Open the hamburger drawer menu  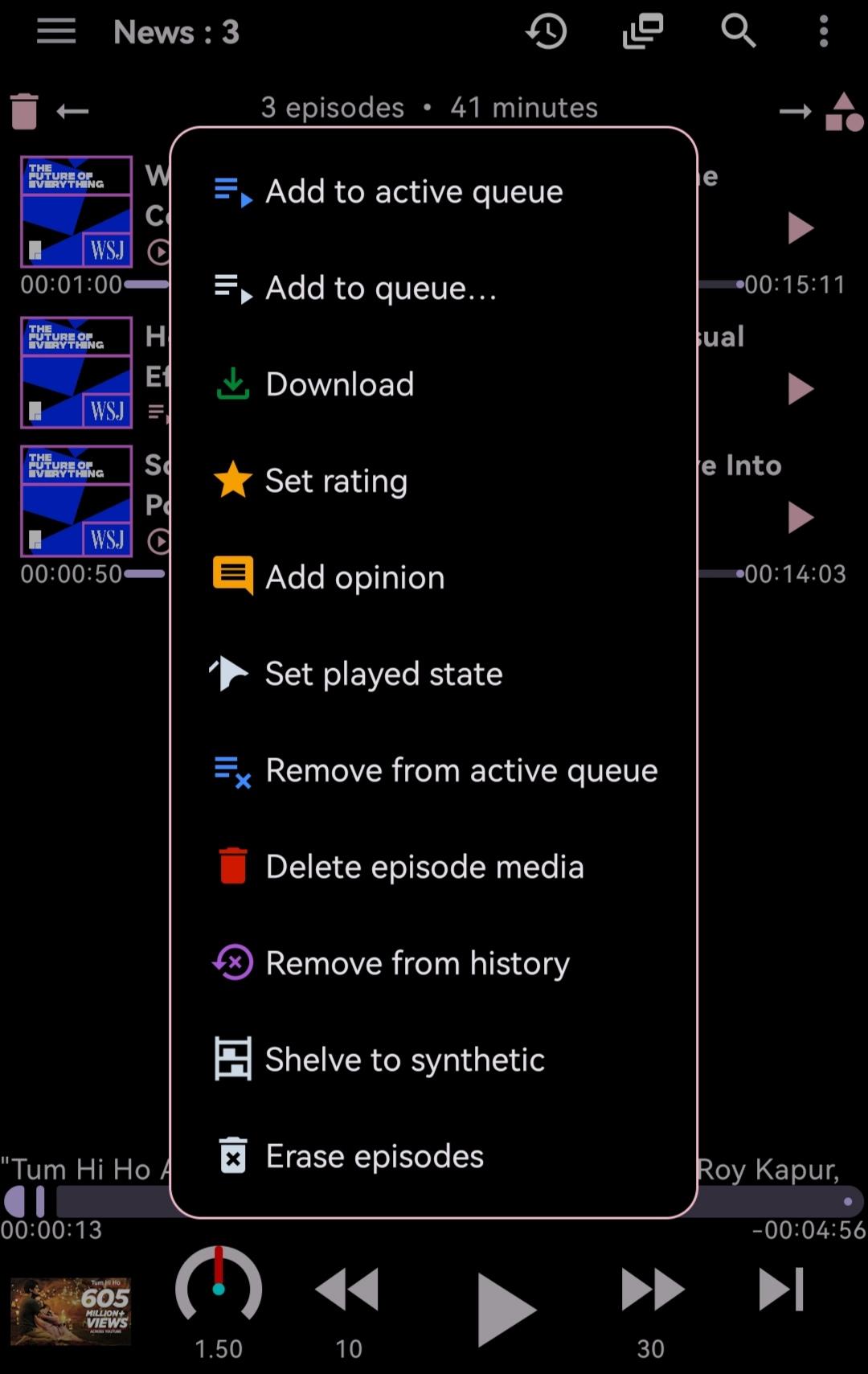[56, 32]
